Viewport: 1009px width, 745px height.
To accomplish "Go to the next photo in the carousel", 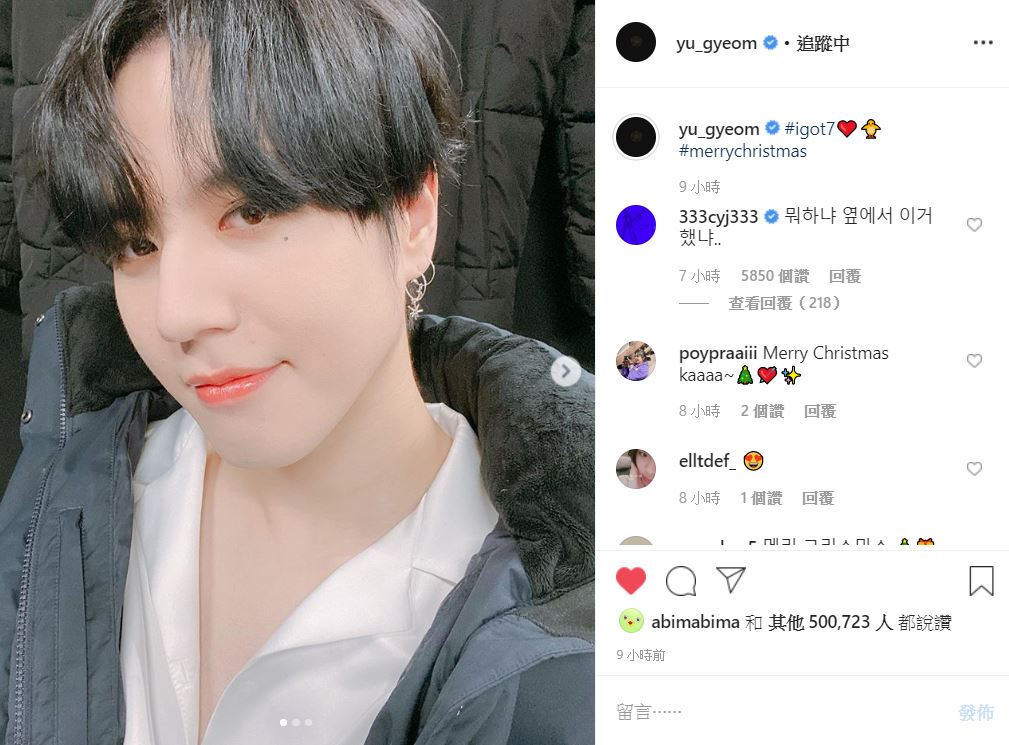I will [565, 372].
